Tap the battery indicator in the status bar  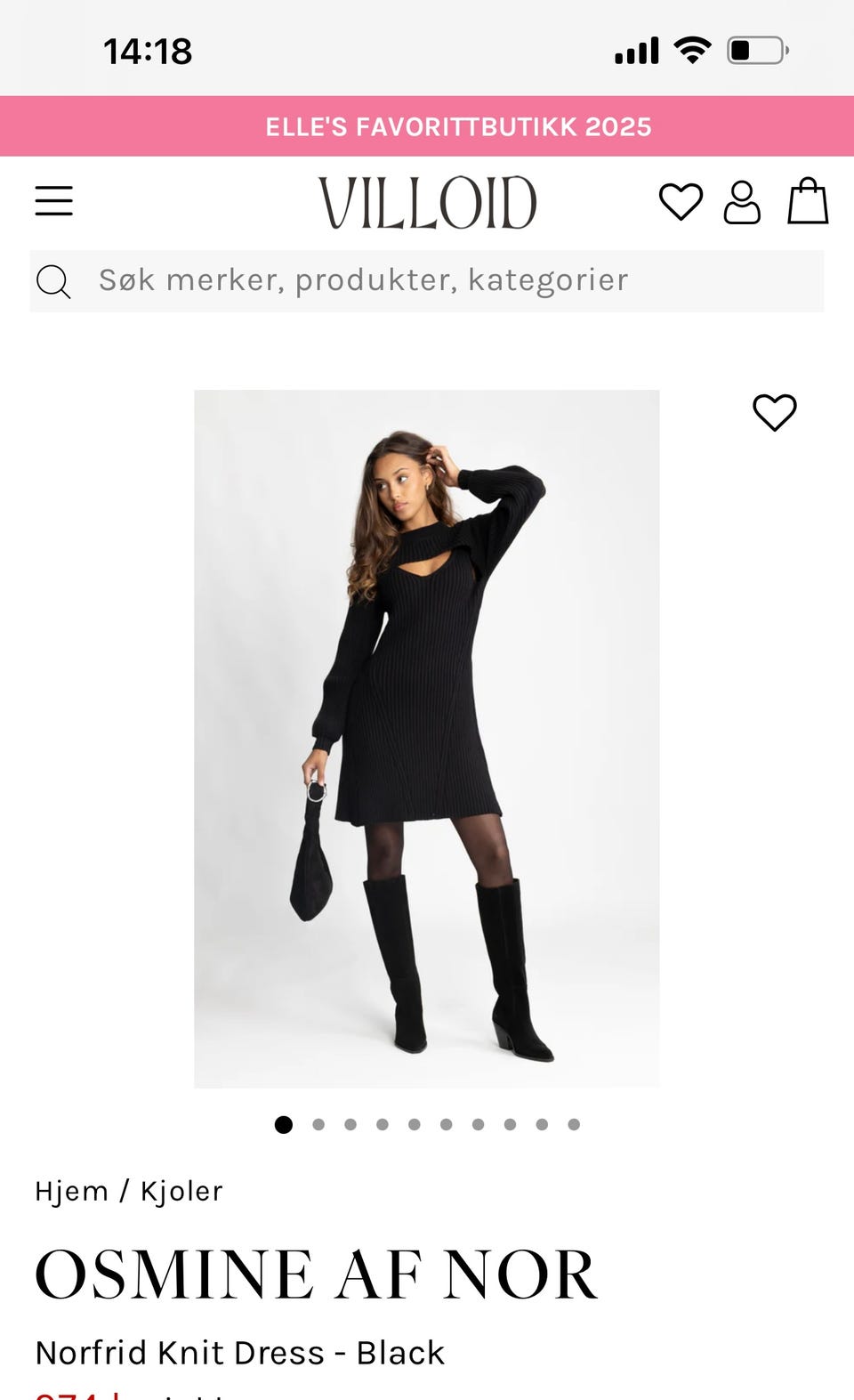755,50
